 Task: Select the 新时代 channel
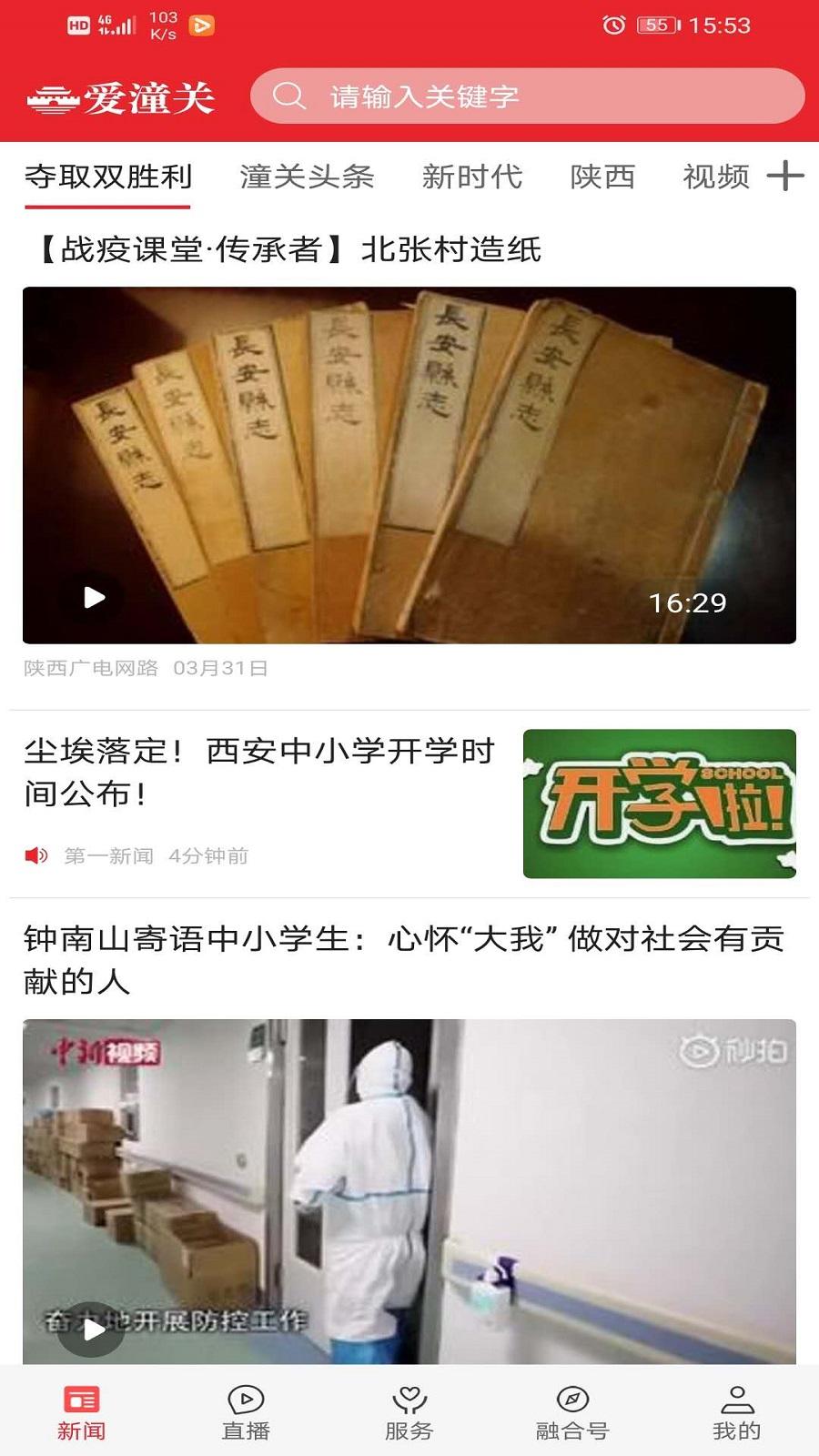[473, 178]
